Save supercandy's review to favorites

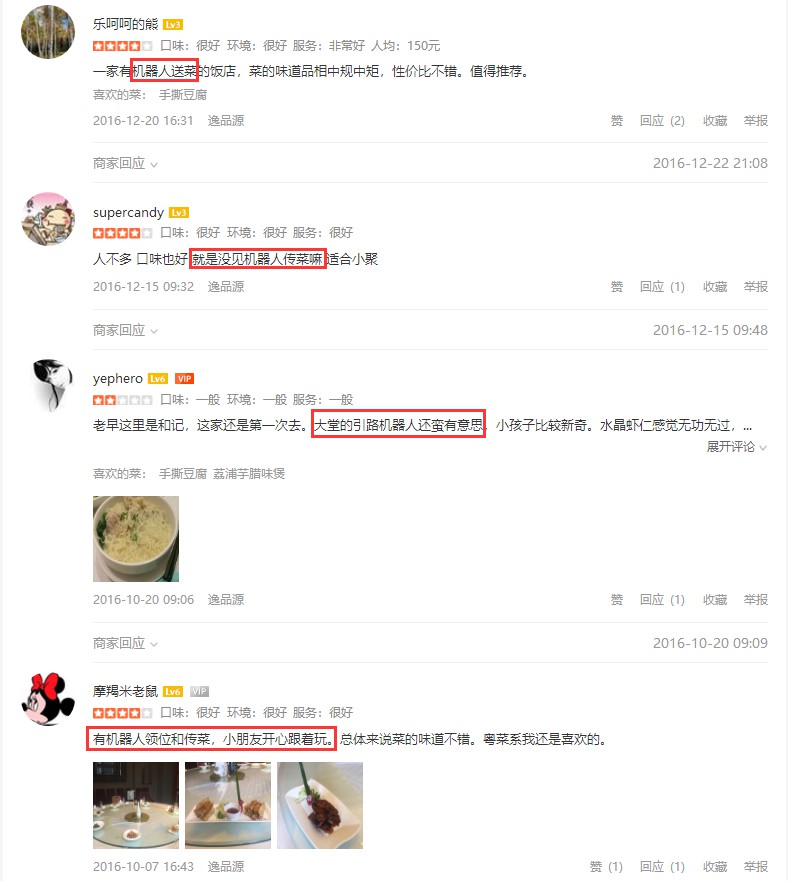(714, 287)
